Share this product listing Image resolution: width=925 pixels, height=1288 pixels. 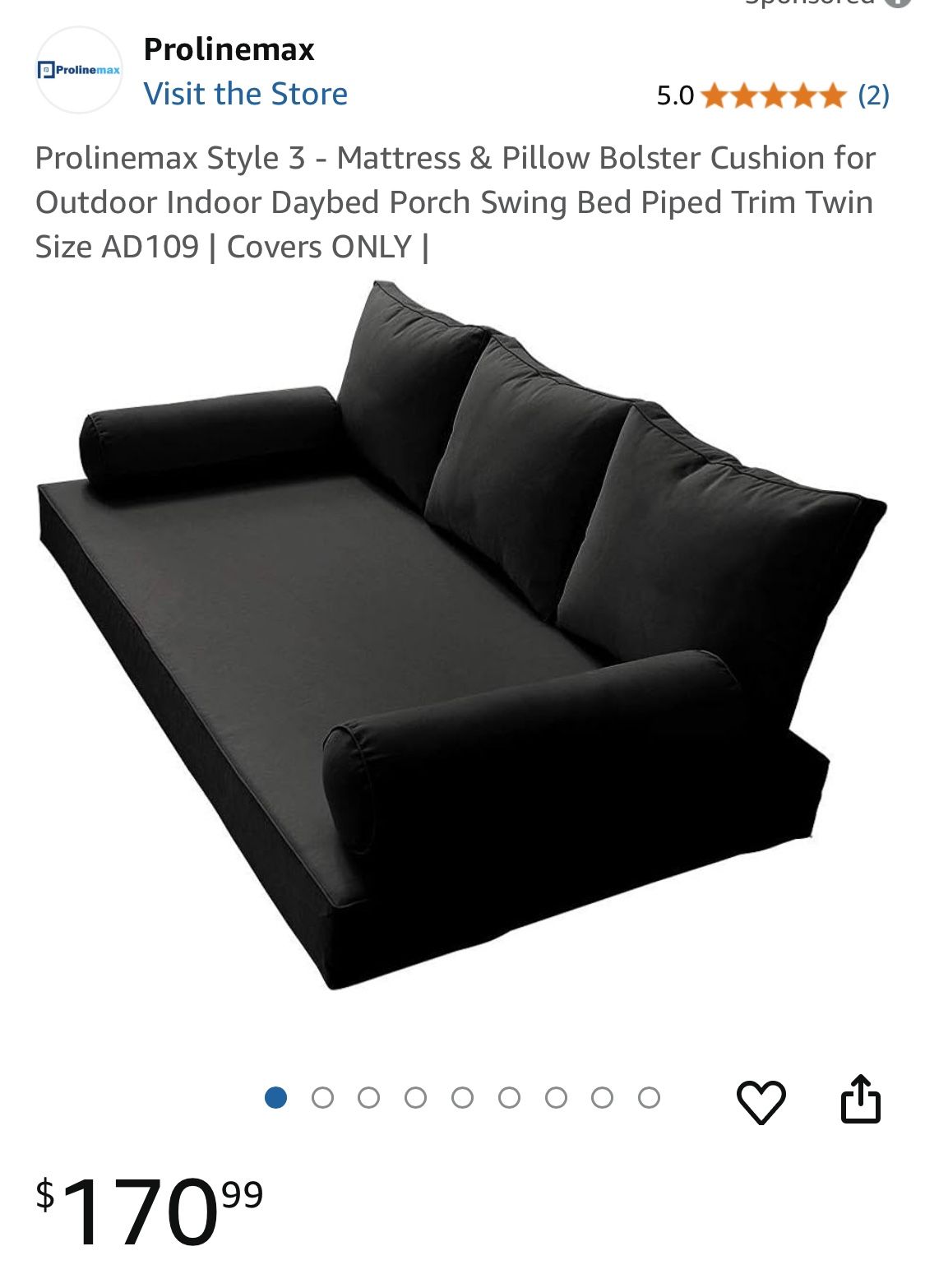860,1099
